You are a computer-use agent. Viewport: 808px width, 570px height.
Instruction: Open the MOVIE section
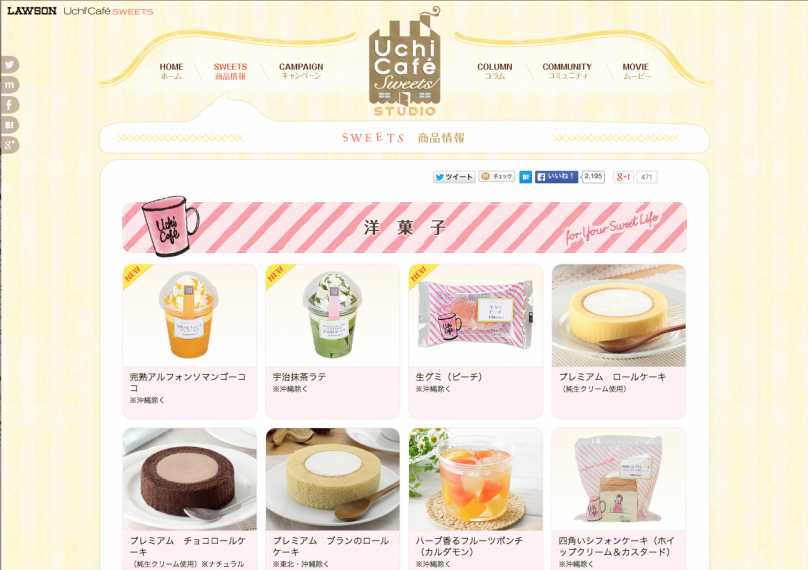(x=636, y=71)
